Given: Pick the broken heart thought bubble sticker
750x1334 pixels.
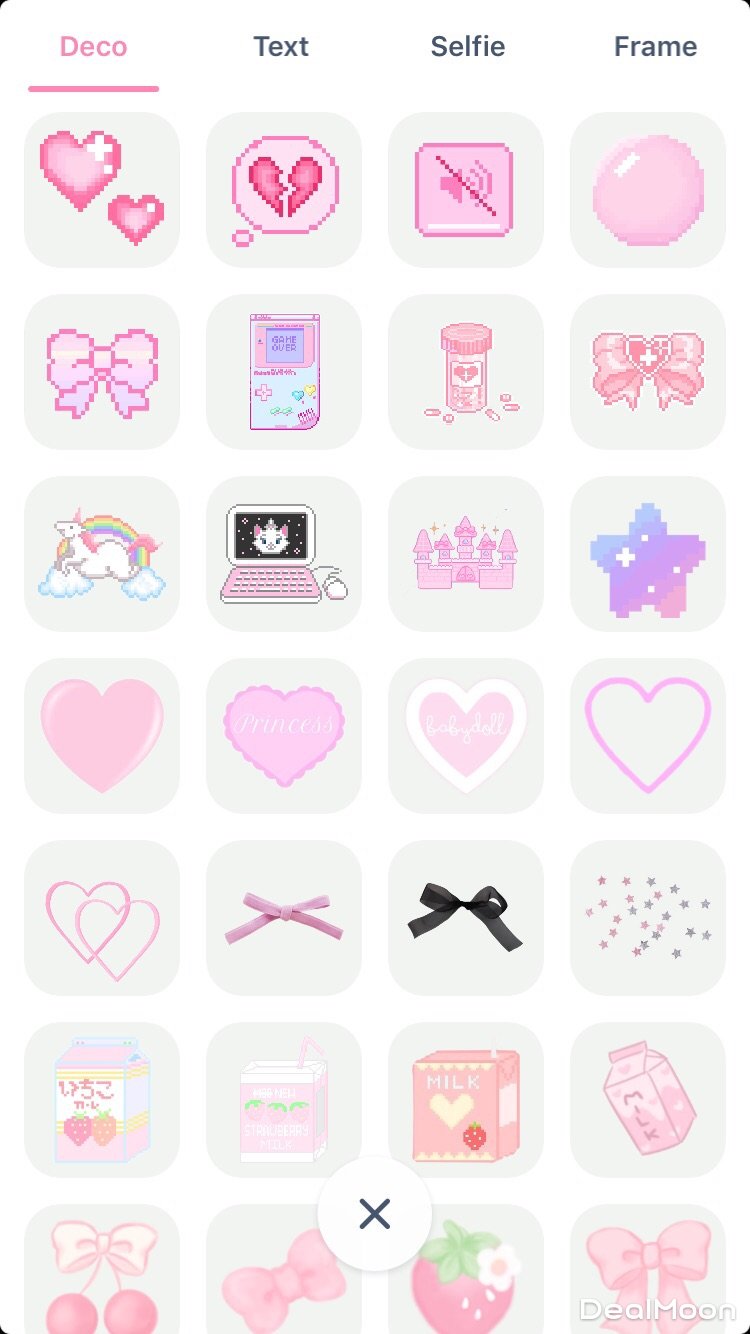Looking at the screenshot, I should tap(284, 190).
